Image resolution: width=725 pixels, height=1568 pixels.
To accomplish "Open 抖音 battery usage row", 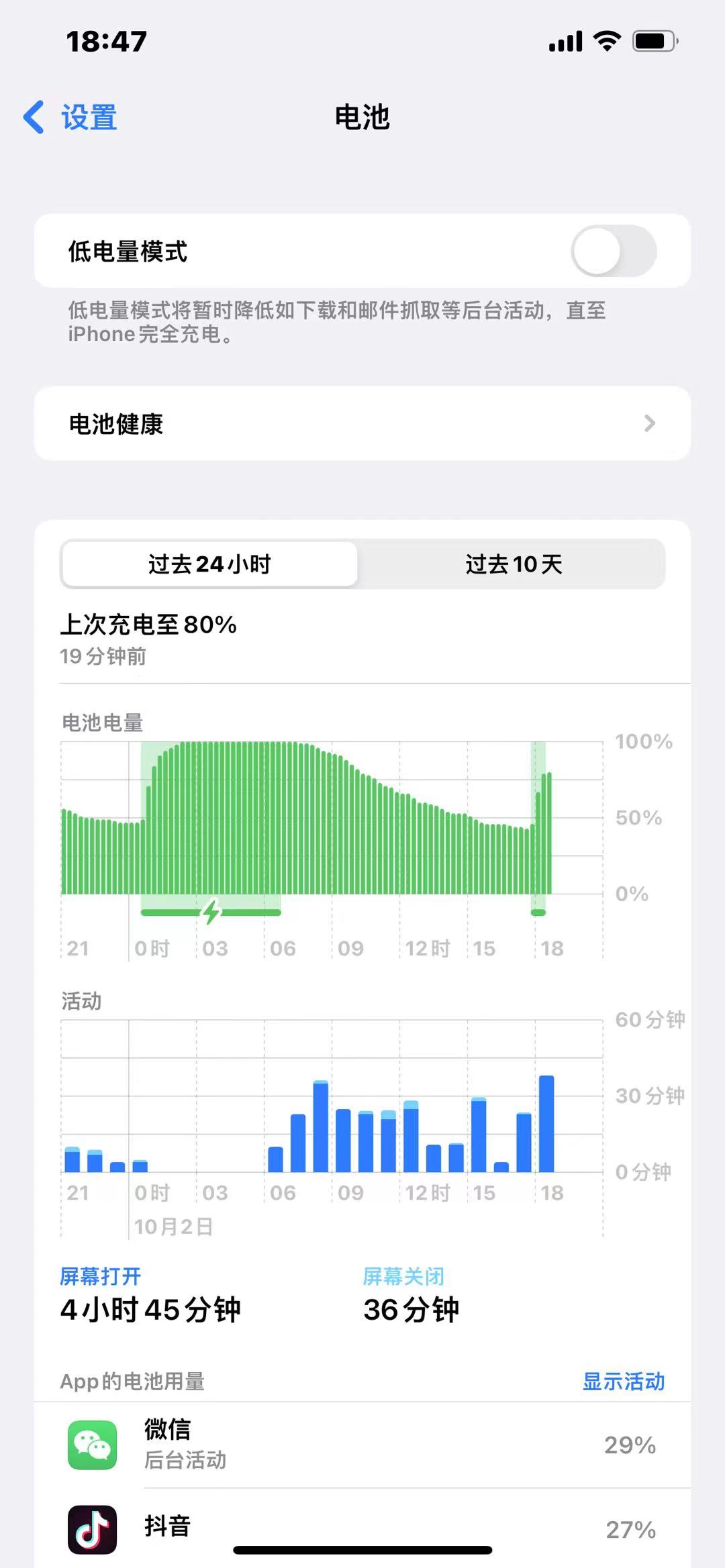I will point(362,1528).
